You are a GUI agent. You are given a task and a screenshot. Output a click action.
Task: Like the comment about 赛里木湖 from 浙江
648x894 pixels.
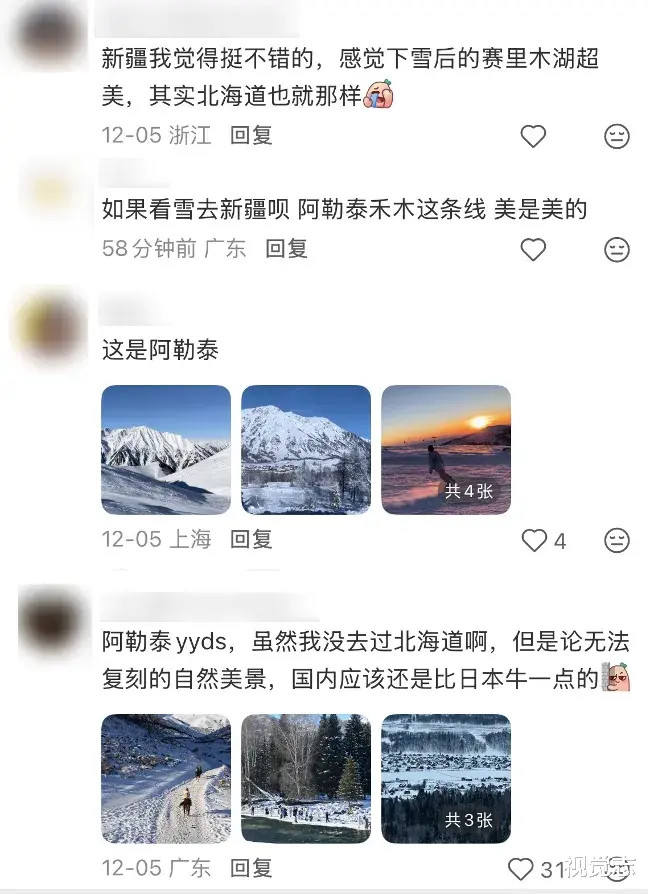point(534,136)
